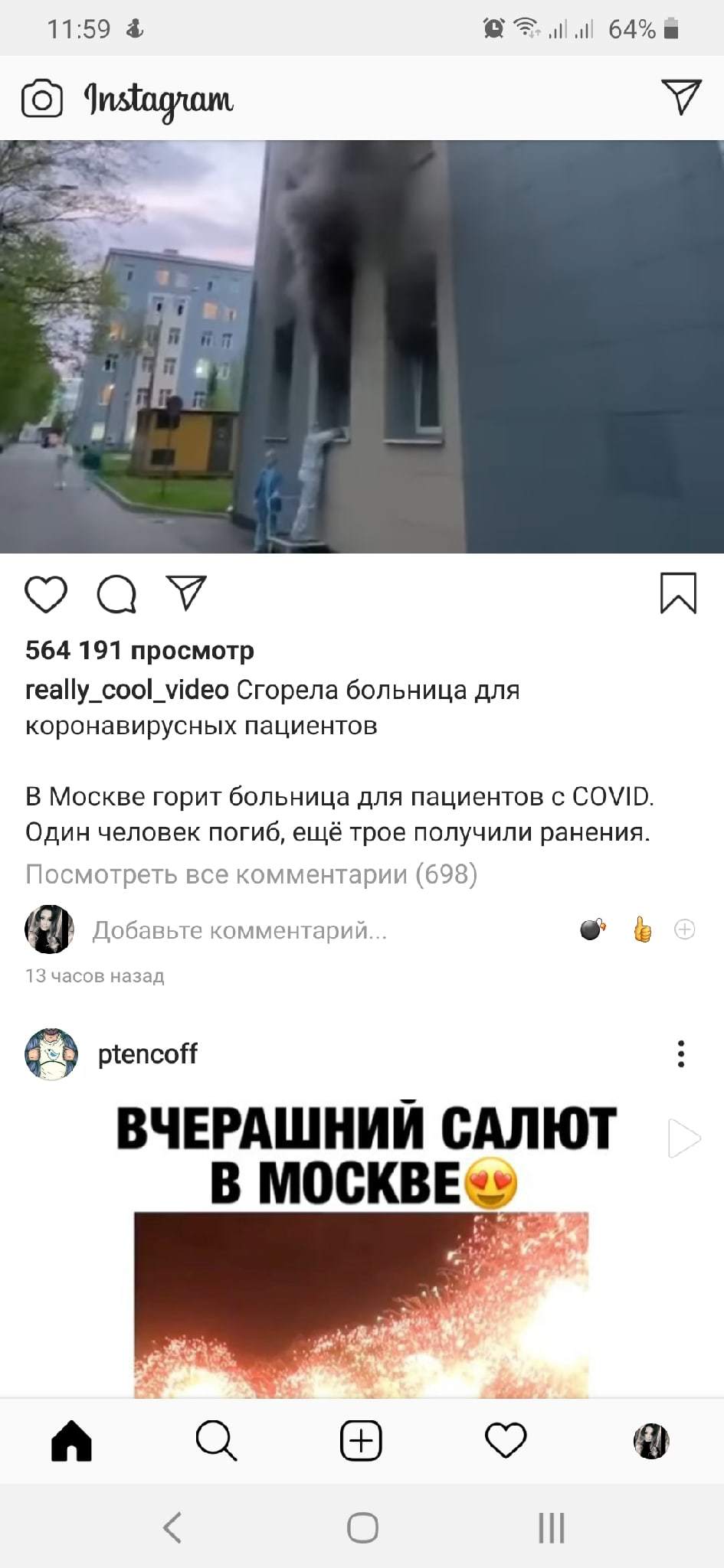Bookmark the hospital fire video
This screenshot has height=1568, width=724.
(678, 593)
